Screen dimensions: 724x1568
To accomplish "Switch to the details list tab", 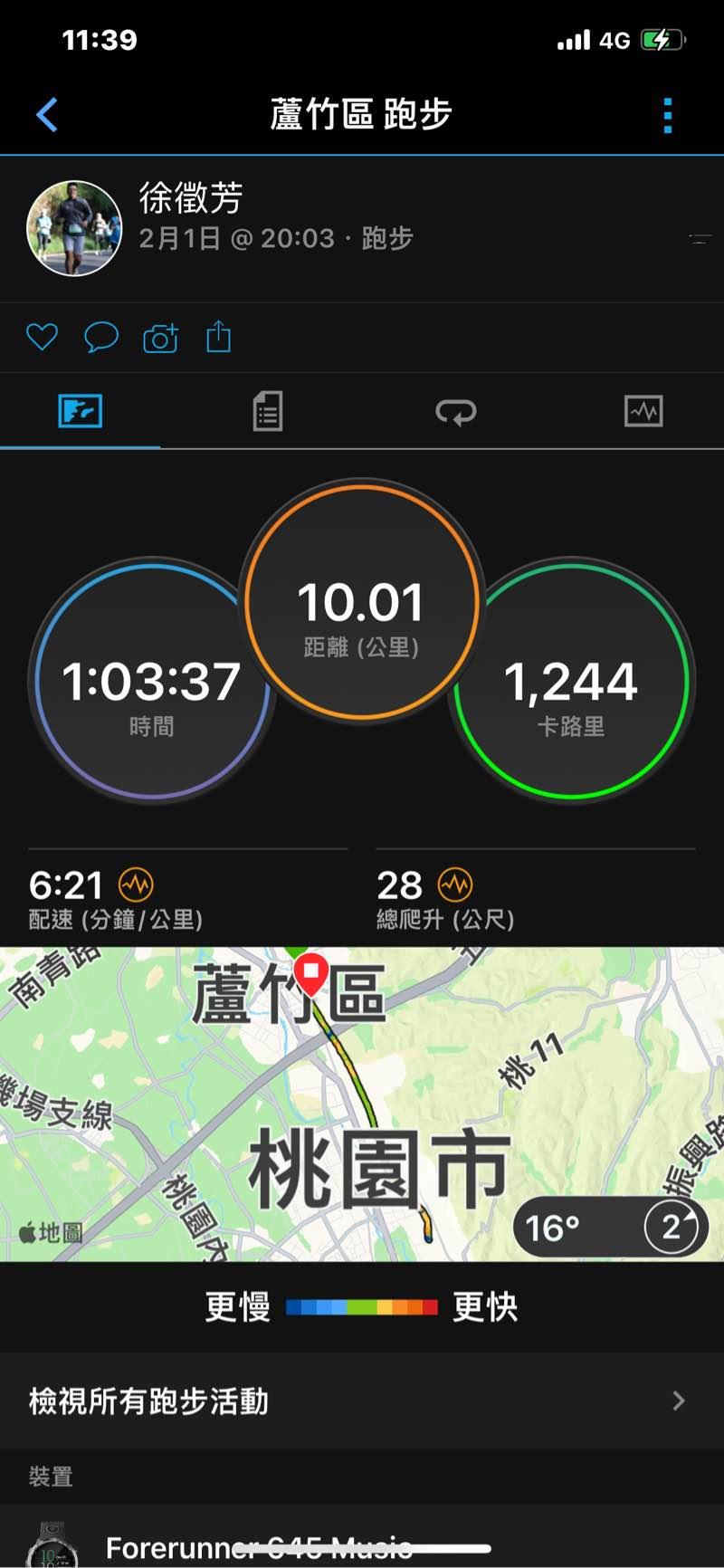I will click(268, 411).
